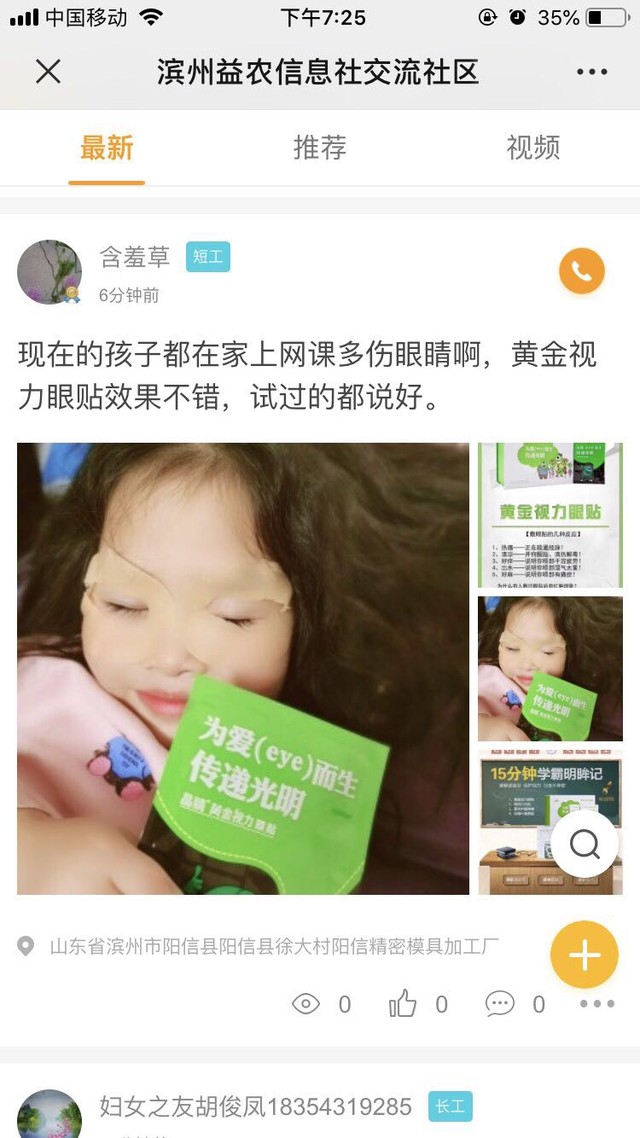View the 黄金视力眼贴 product picture
The image size is (640, 1138).
[x=550, y=515]
